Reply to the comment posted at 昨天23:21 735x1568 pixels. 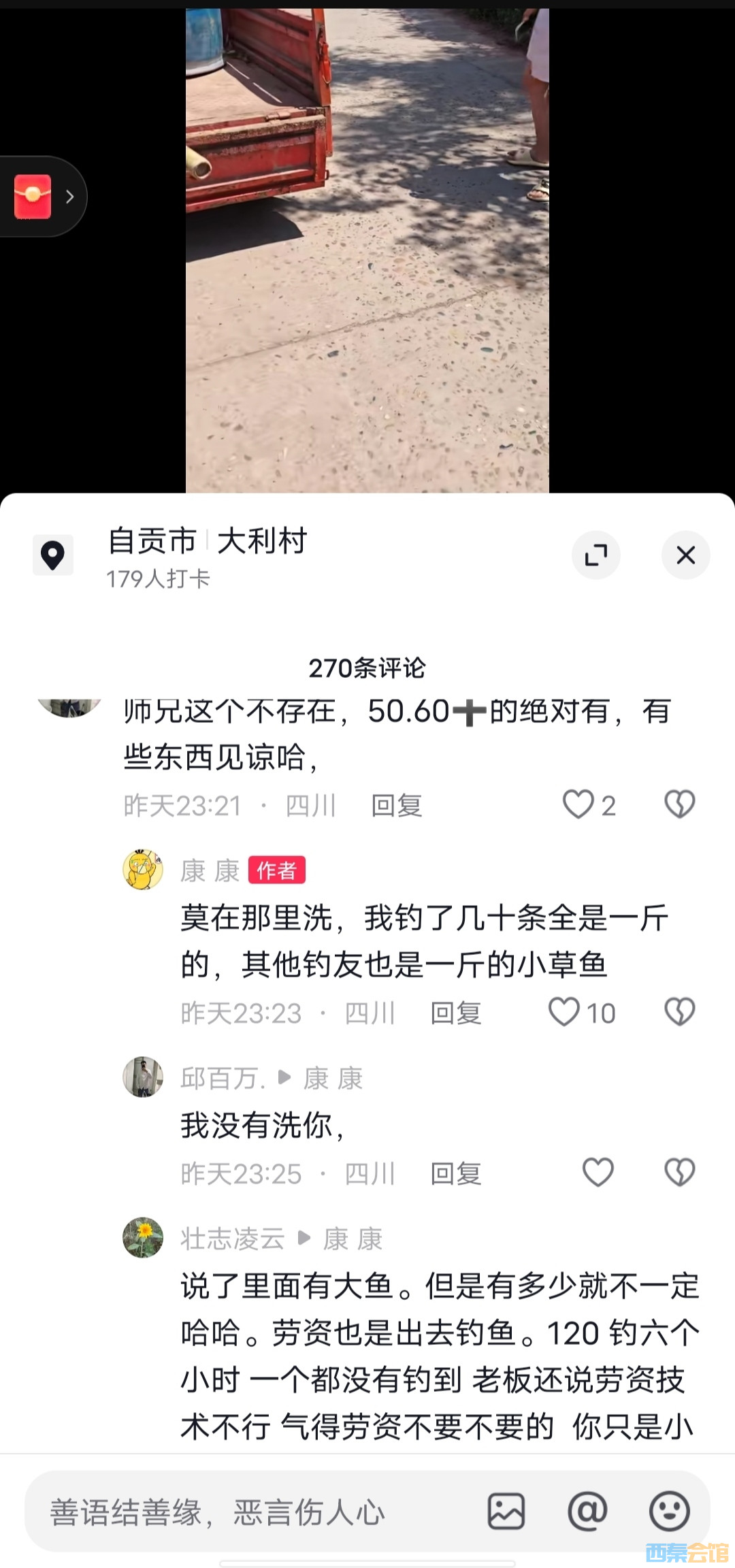[397, 806]
